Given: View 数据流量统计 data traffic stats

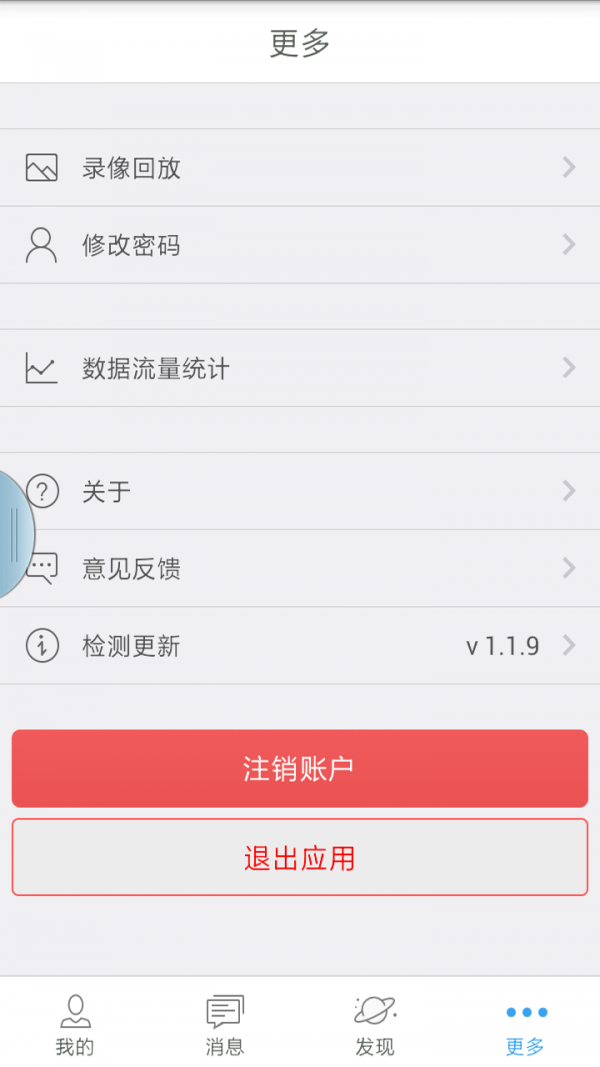Looking at the screenshot, I should (x=300, y=368).
